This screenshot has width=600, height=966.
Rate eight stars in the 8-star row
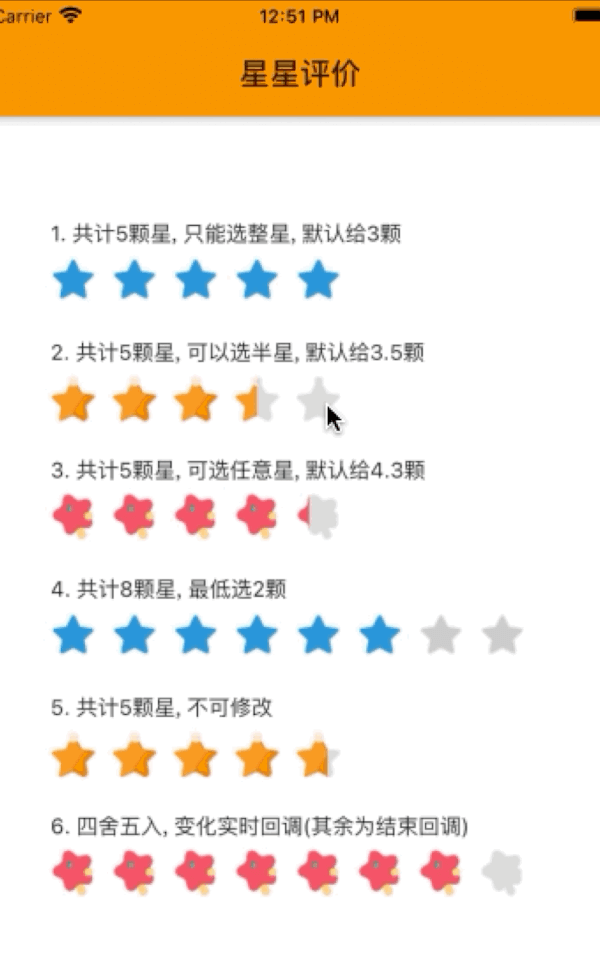pyautogui.click(x=502, y=635)
